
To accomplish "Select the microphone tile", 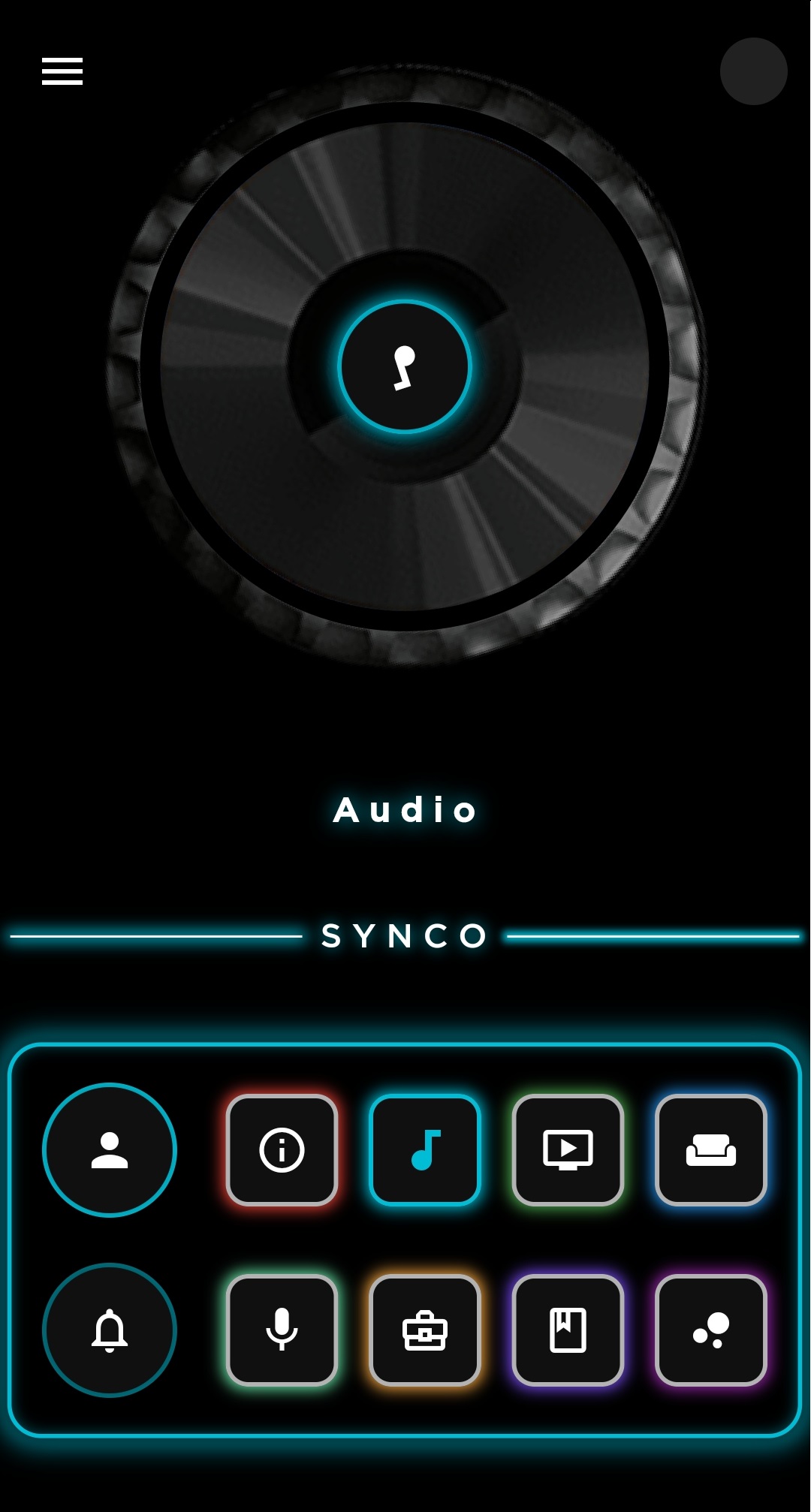I will 282,1330.
